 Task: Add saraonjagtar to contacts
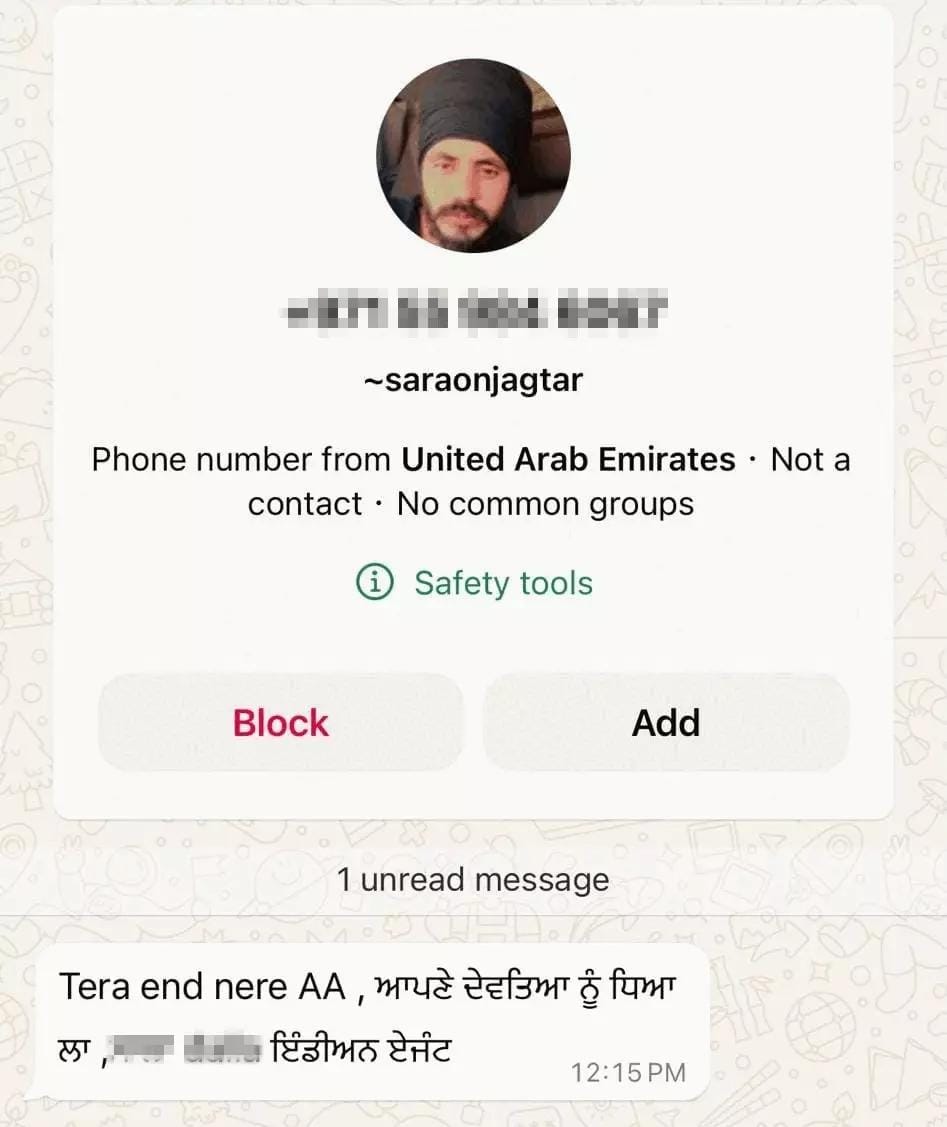pos(666,722)
